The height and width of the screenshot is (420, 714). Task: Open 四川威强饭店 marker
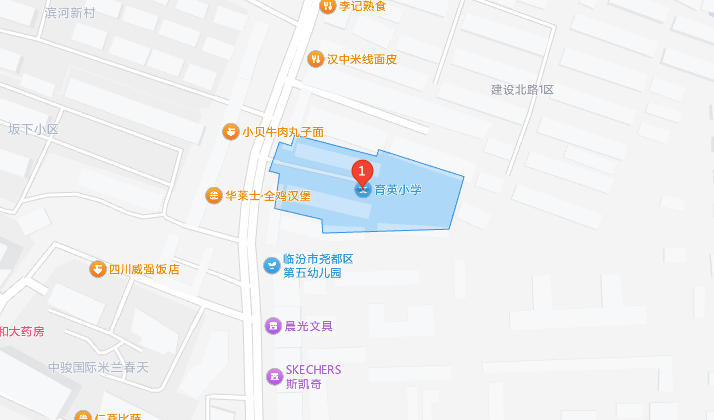click(x=97, y=268)
